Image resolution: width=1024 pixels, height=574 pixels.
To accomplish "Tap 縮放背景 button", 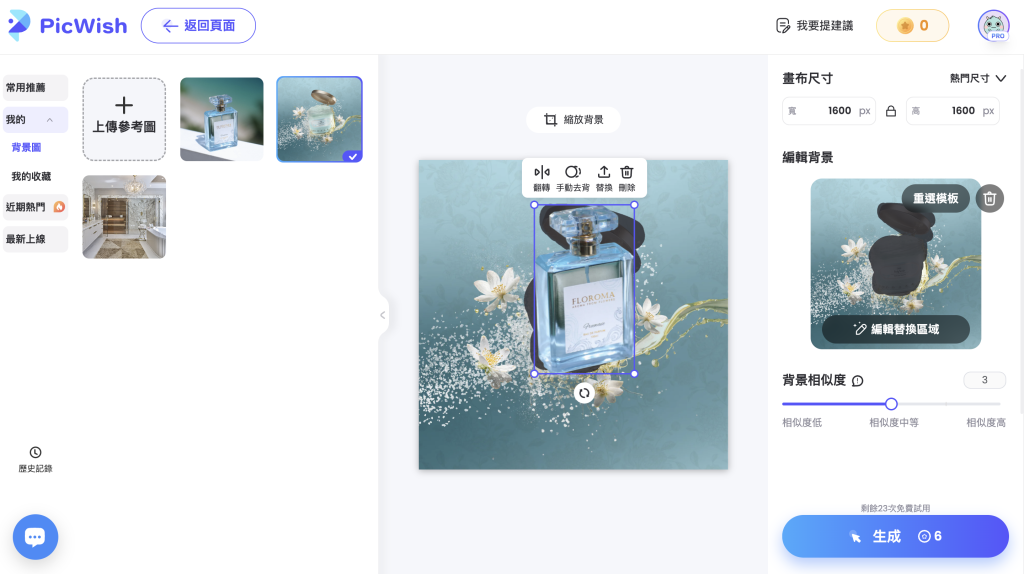I will 573,120.
